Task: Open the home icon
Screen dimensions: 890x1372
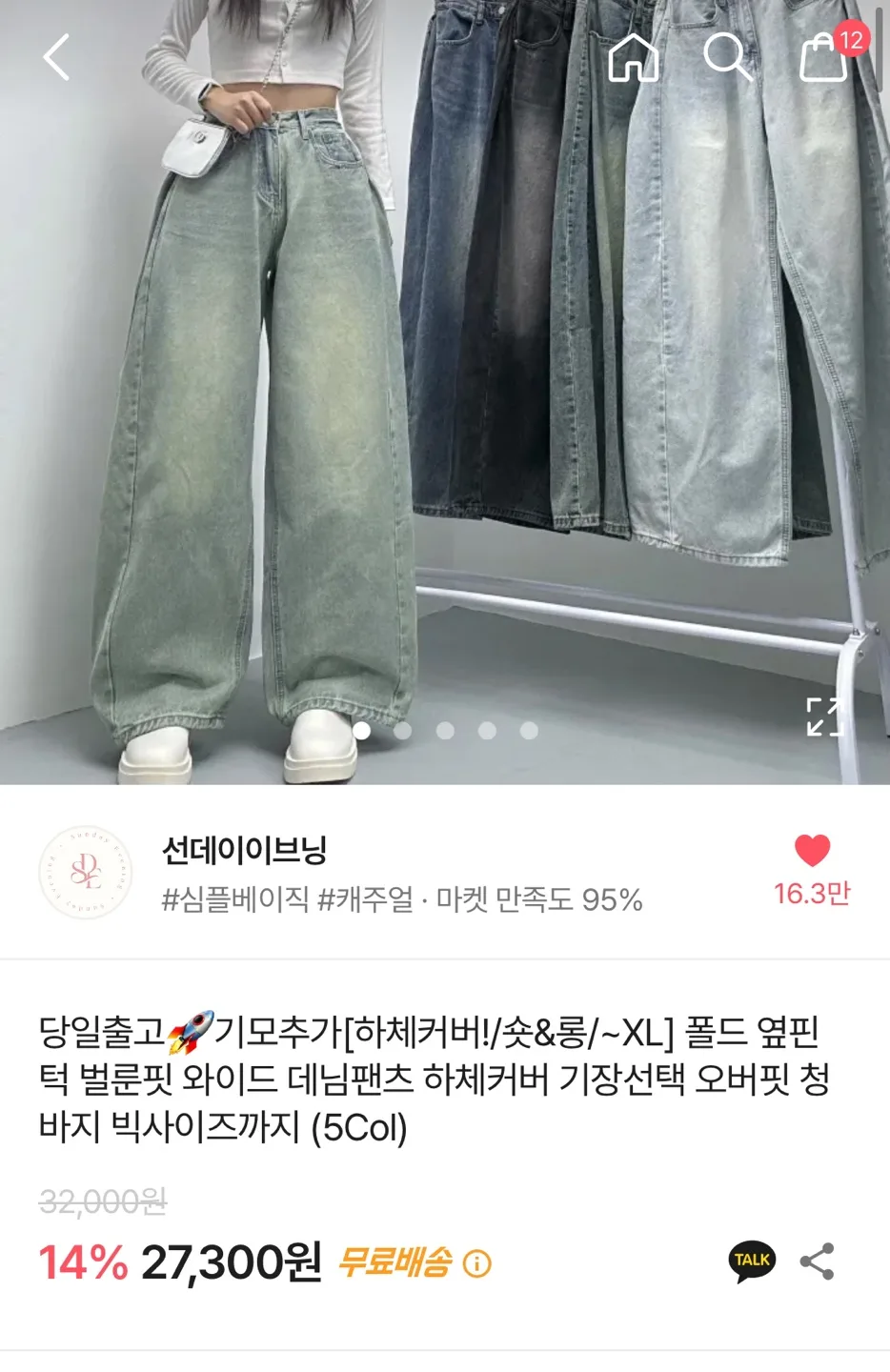Action: point(634,57)
